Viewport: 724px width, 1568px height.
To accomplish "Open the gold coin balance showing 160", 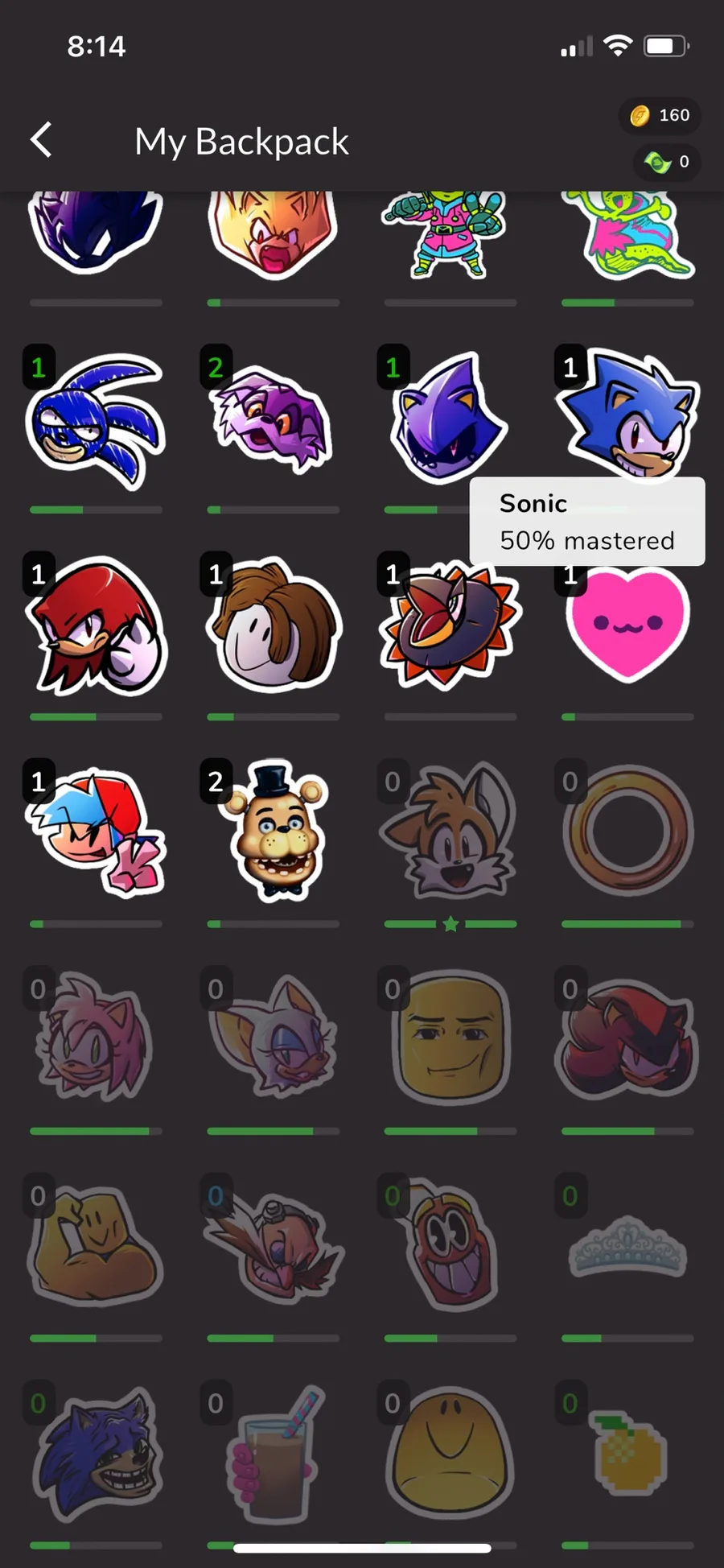I will 660,116.
